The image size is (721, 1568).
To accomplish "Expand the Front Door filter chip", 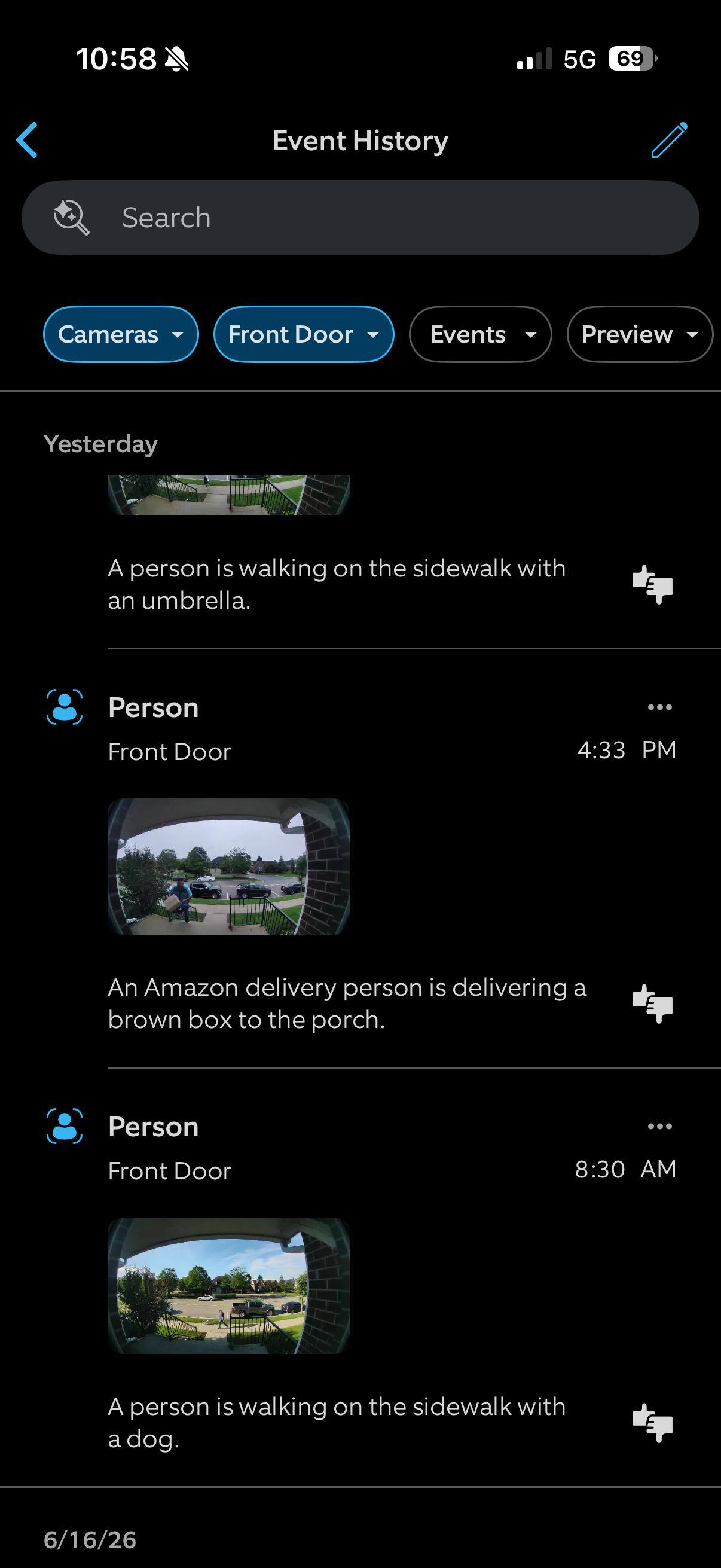I will (304, 334).
